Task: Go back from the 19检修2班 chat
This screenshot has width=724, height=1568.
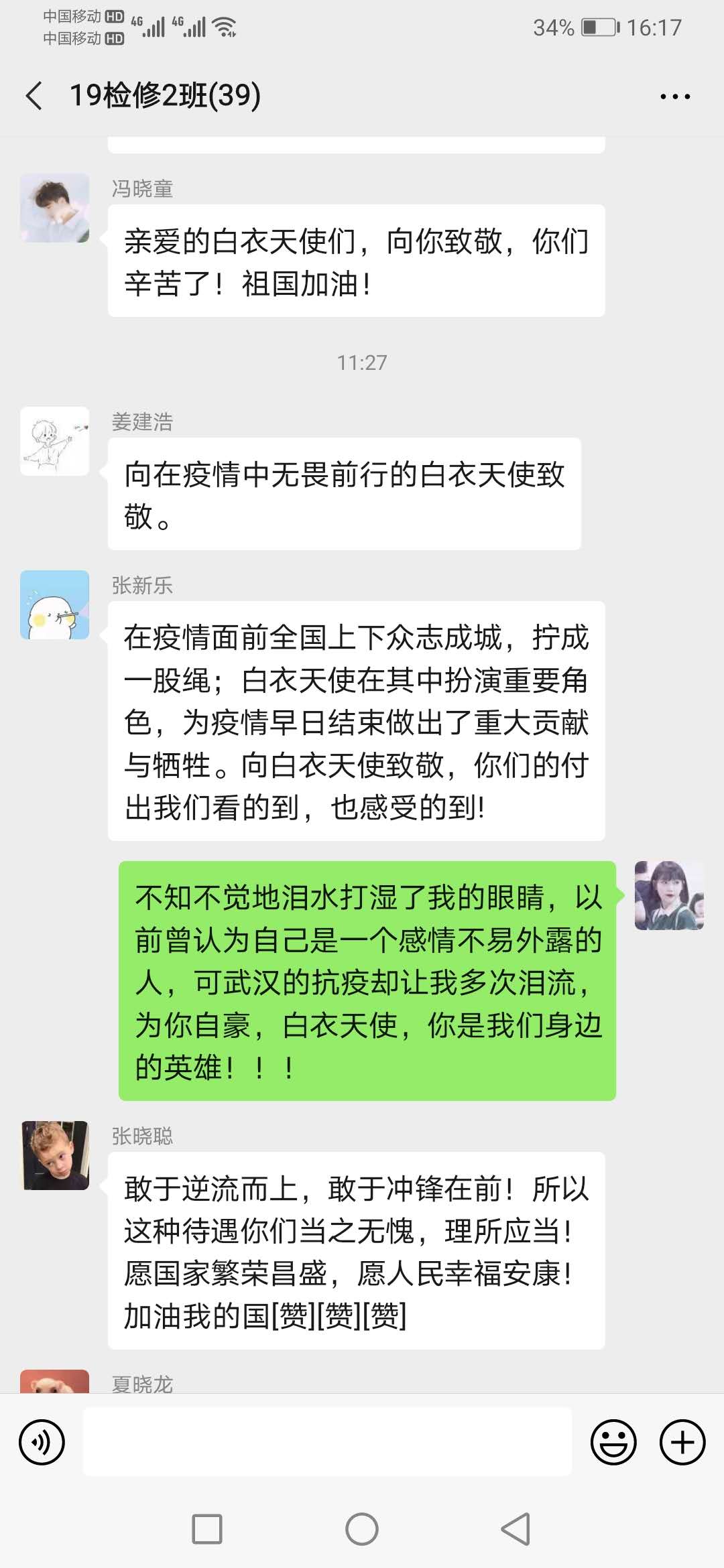Action: tap(35, 96)
